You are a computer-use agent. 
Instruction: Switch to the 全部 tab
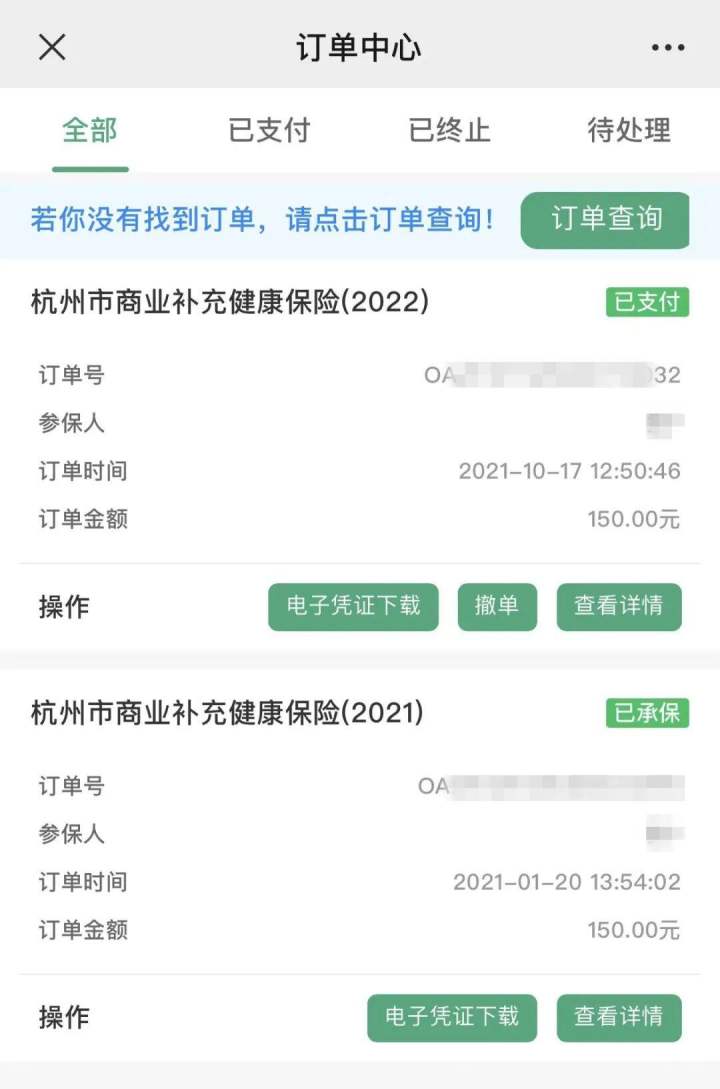pos(90,130)
